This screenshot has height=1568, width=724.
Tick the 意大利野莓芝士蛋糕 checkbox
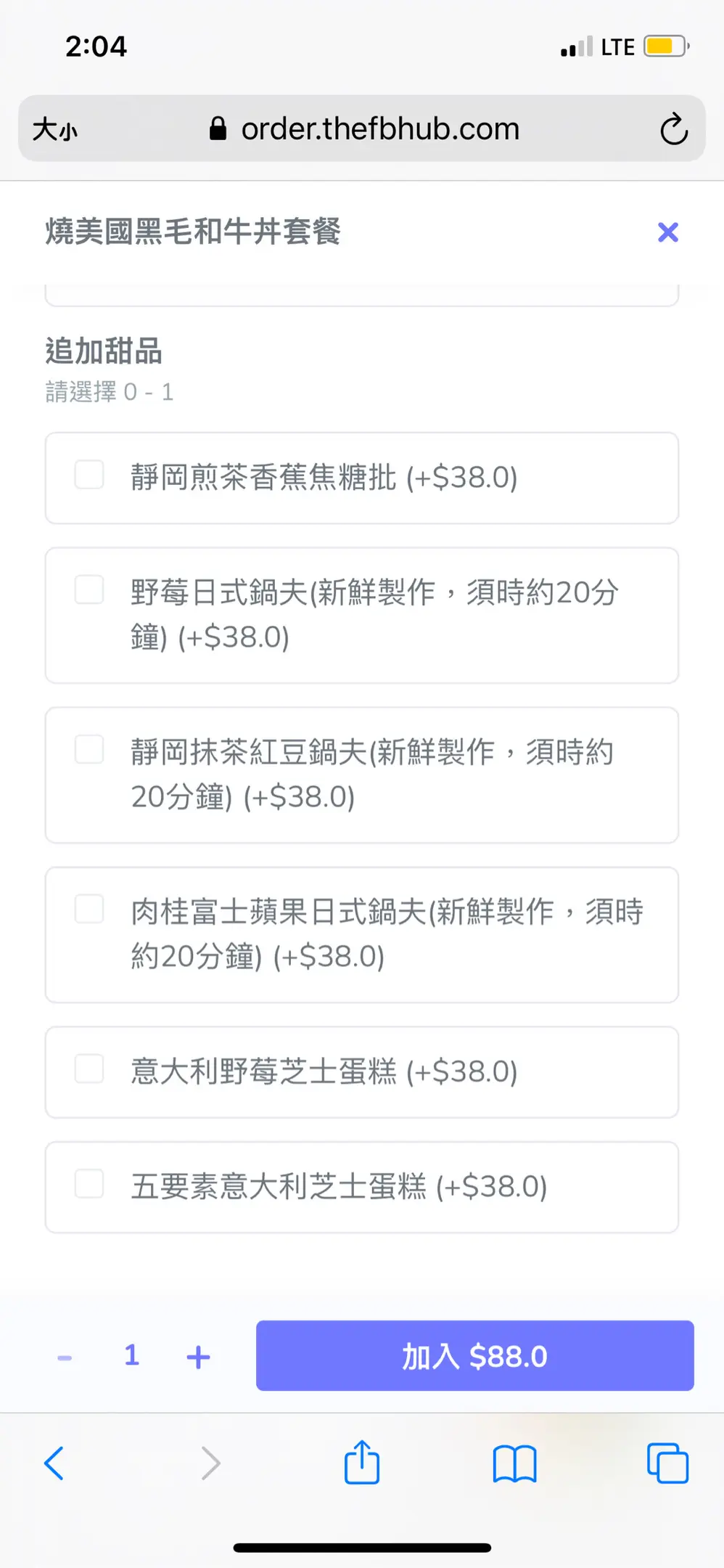[x=89, y=1069]
